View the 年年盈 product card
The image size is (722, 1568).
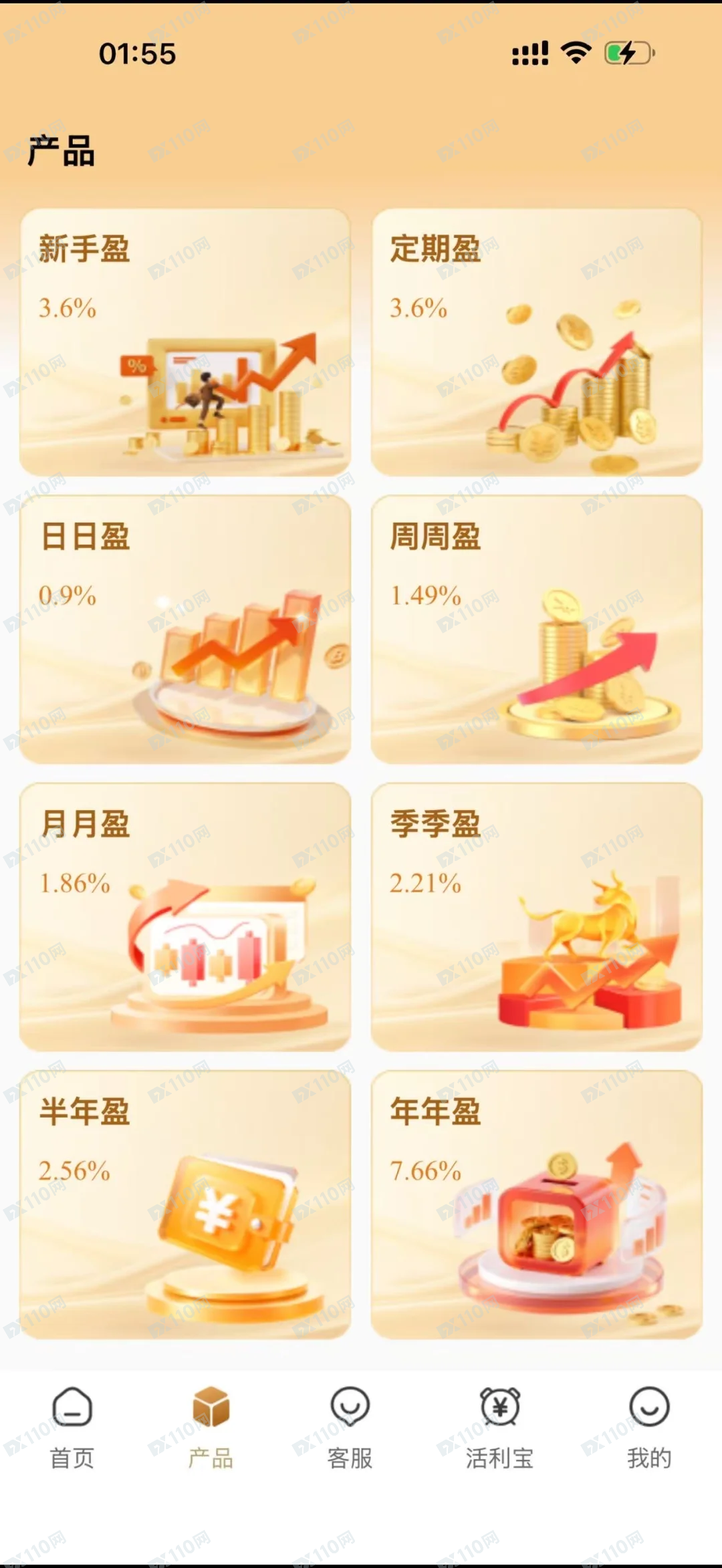pyautogui.click(x=537, y=1204)
